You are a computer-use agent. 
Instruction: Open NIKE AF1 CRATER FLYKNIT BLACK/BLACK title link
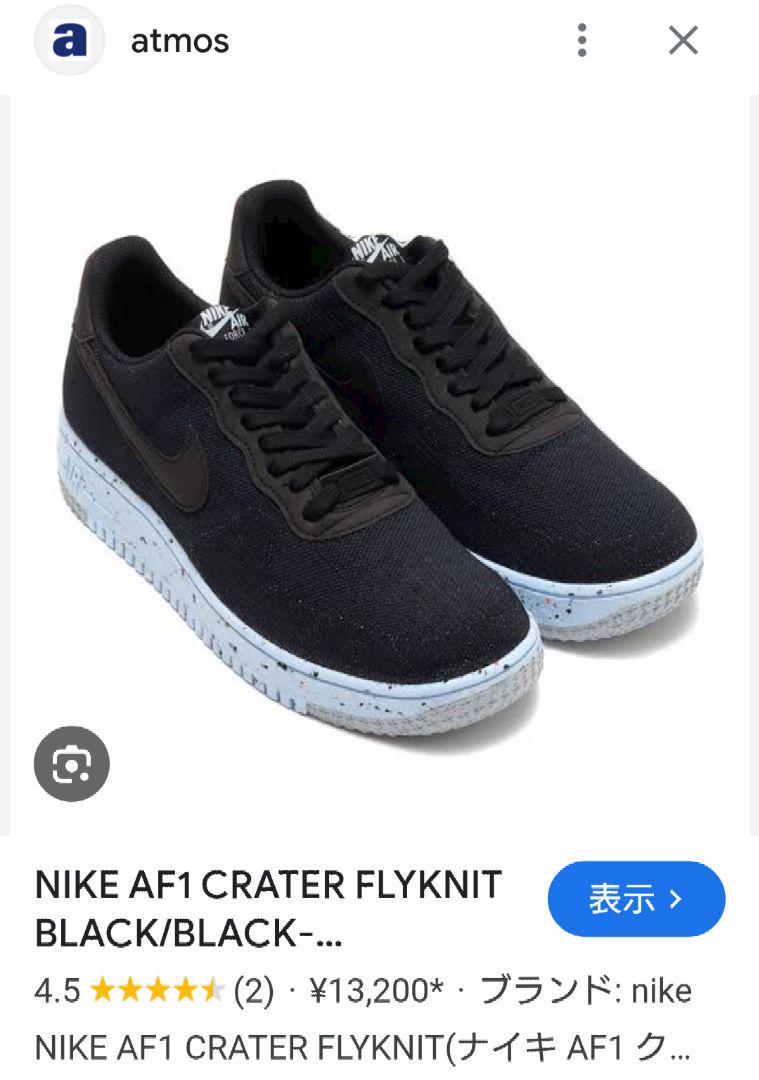[x=268, y=908]
